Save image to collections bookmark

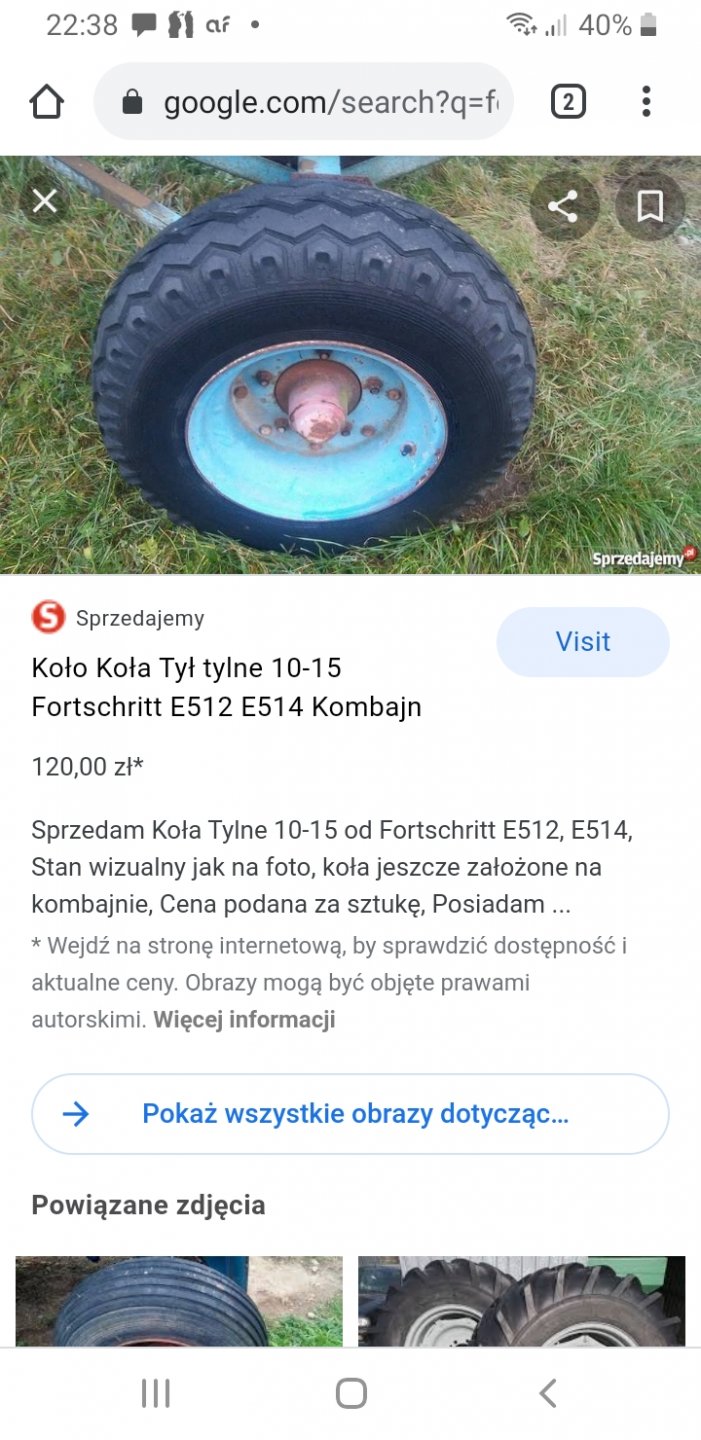pos(650,207)
